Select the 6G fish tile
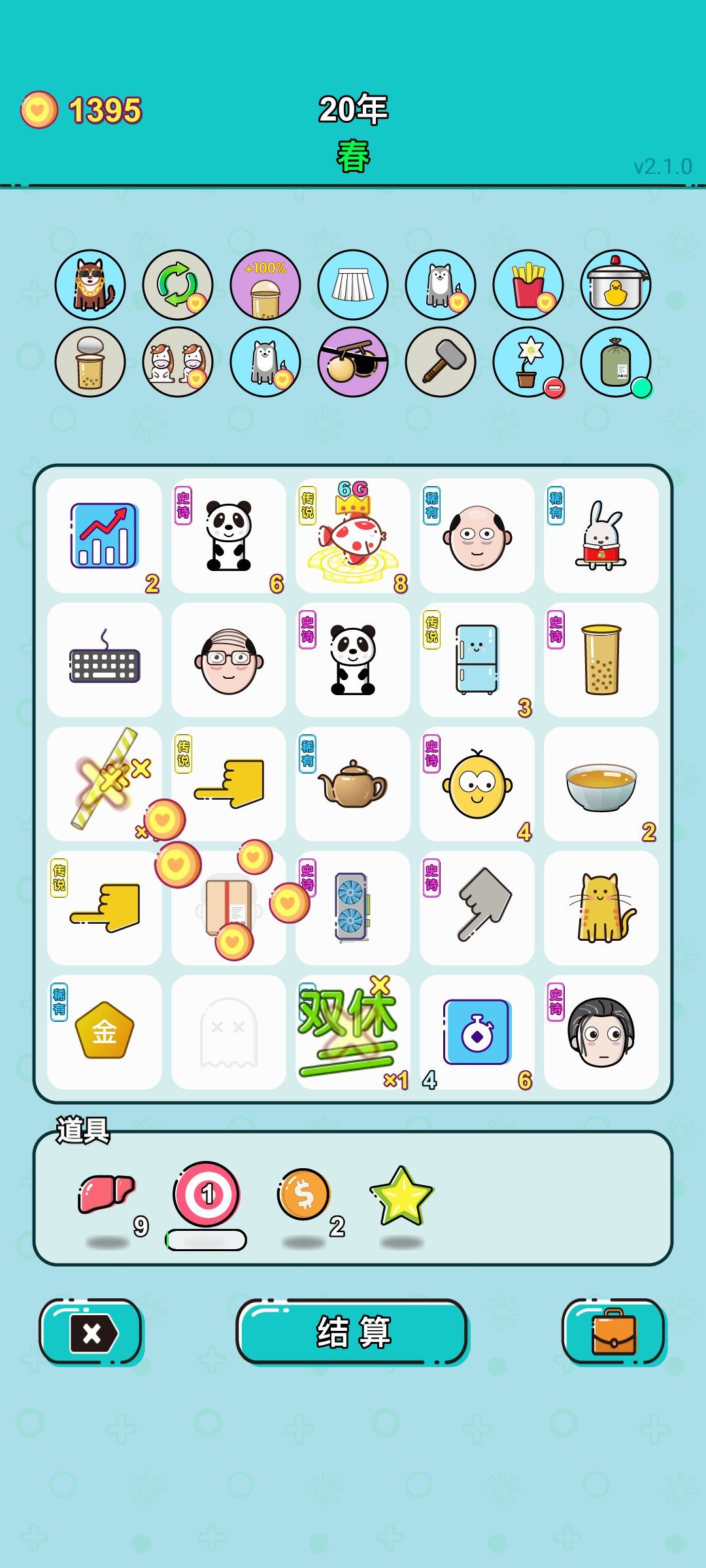 point(353,536)
